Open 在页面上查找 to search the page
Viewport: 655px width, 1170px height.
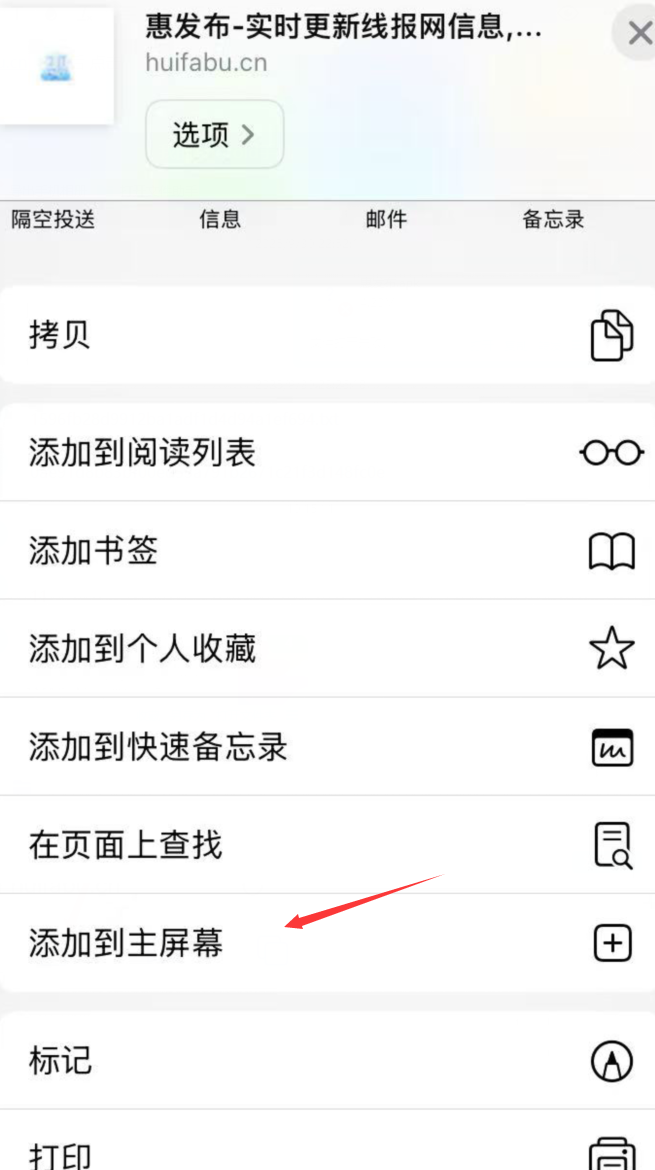tap(327, 845)
